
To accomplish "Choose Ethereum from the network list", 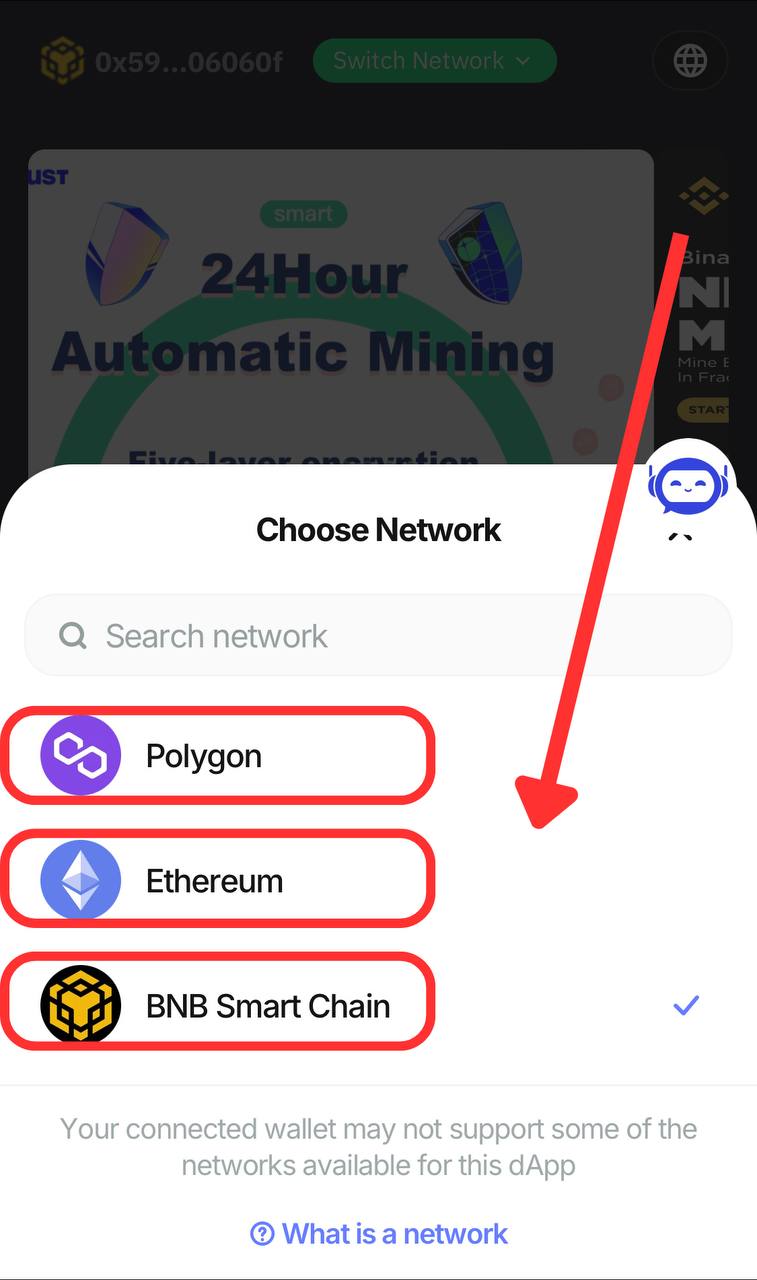I will click(218, 881).
